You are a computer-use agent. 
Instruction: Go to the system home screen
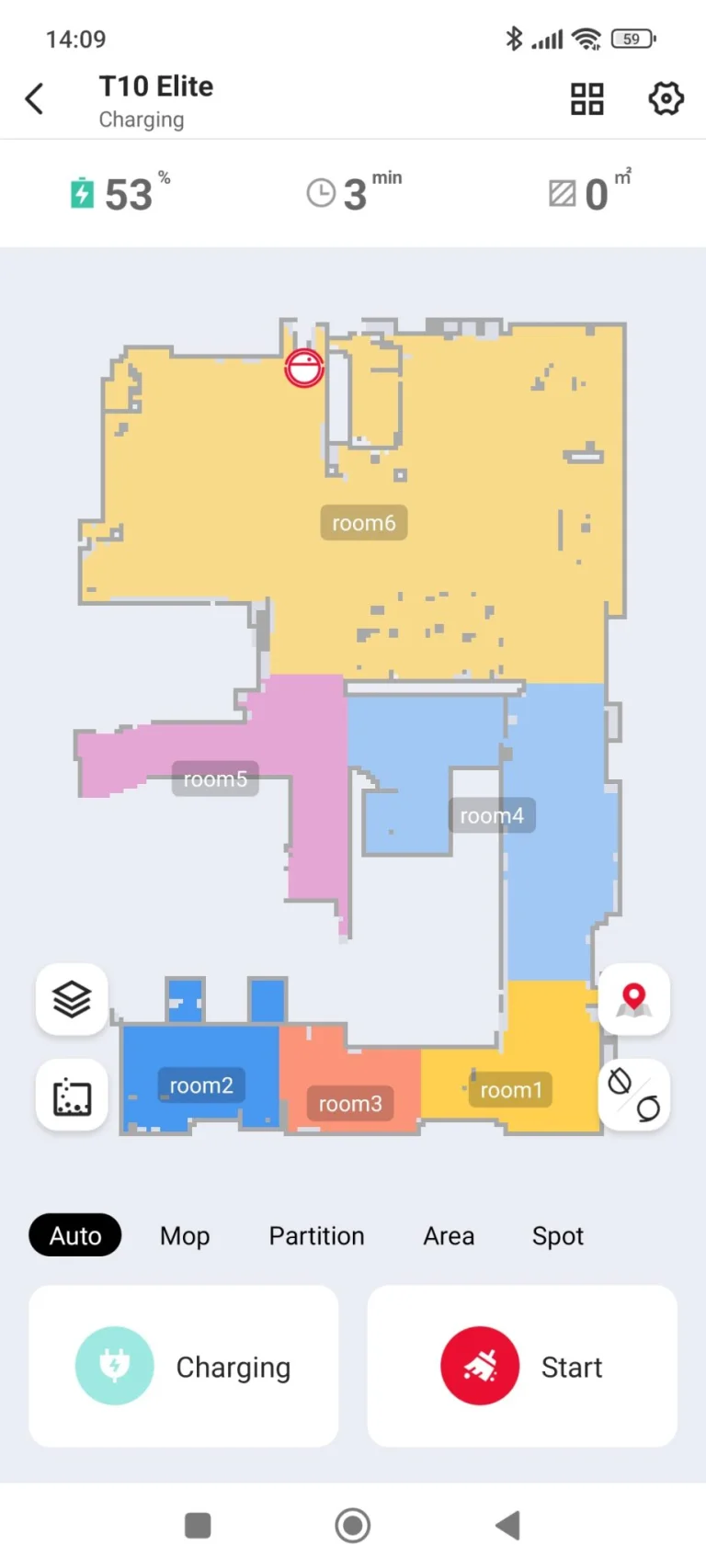[353, 1526]
